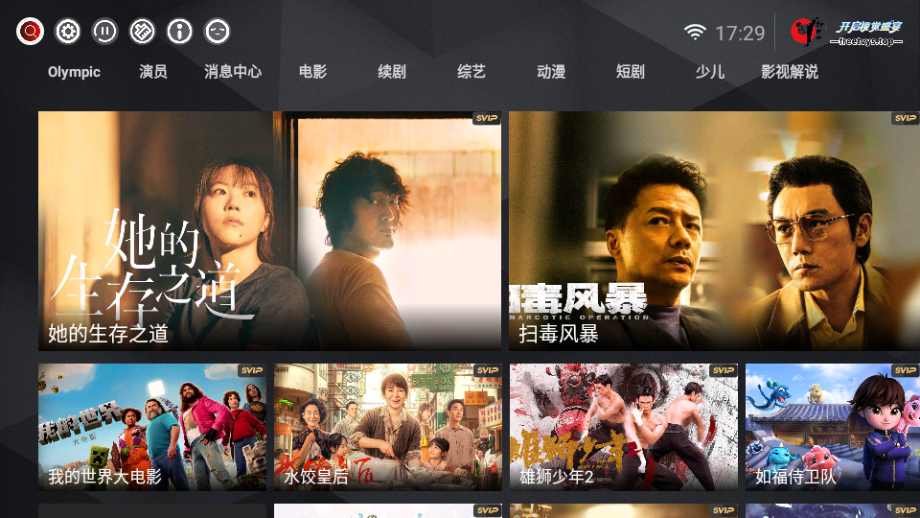Screen dimensions: 920x518
Task: Open the 她的生存之道 banner
Action: pos(270,230)
